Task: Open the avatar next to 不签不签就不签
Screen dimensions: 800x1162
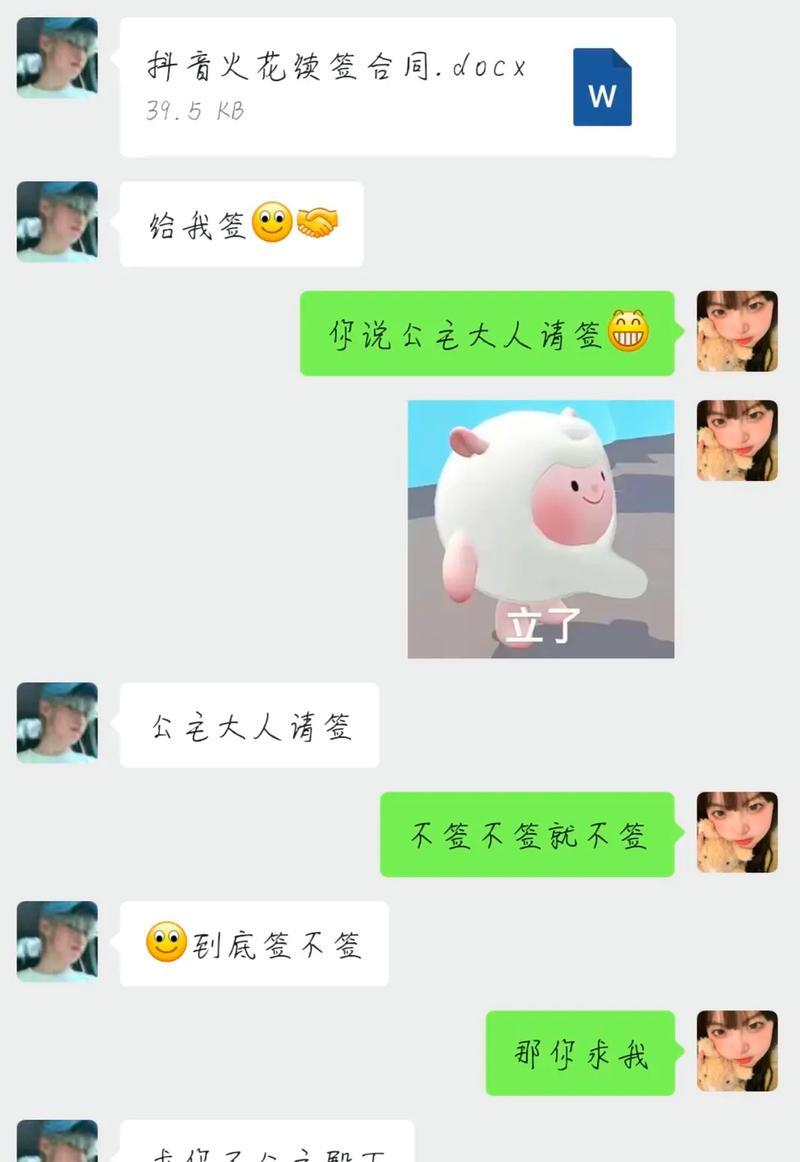Action: pos(737,832)
